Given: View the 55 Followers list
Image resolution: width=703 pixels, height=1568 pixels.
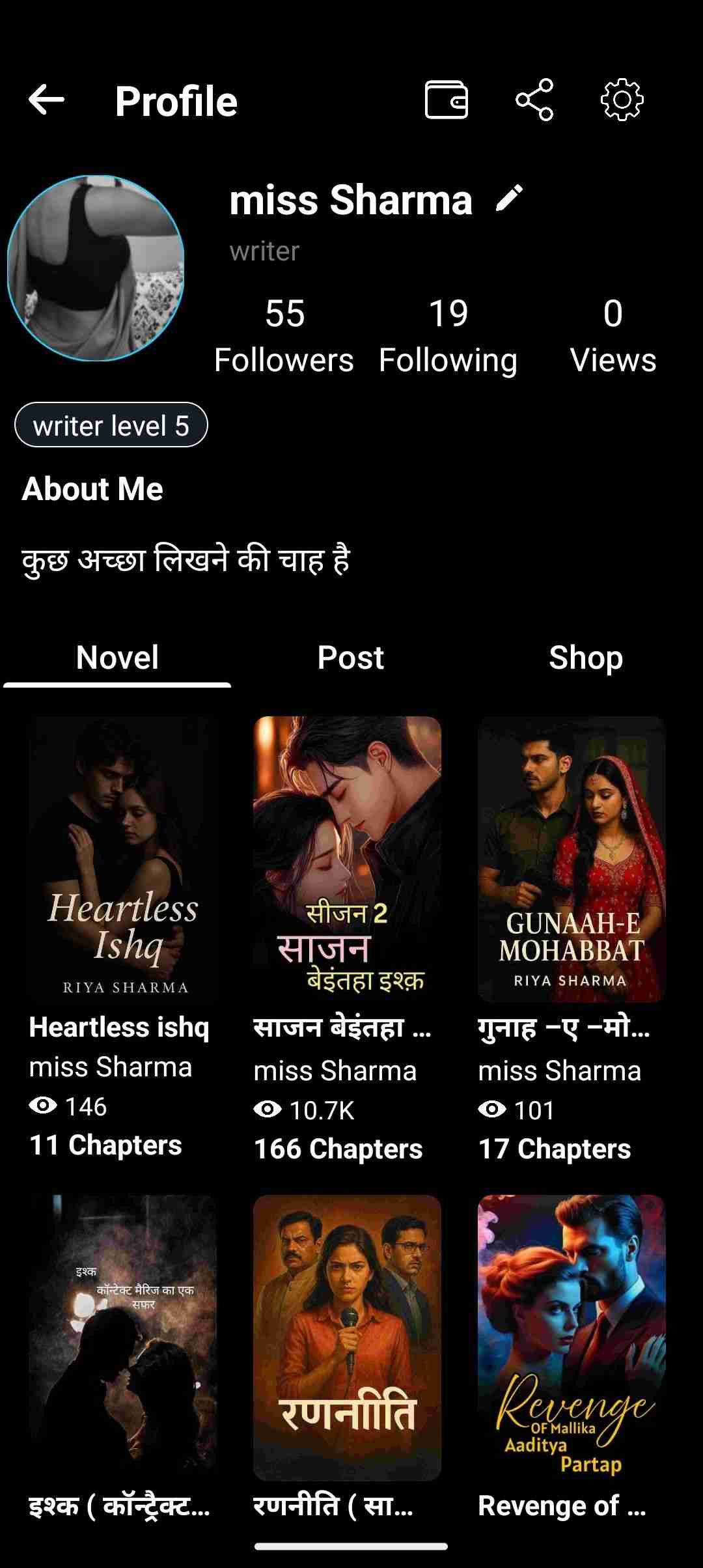Looking at the screenshot, I should [x=284, y=335].
